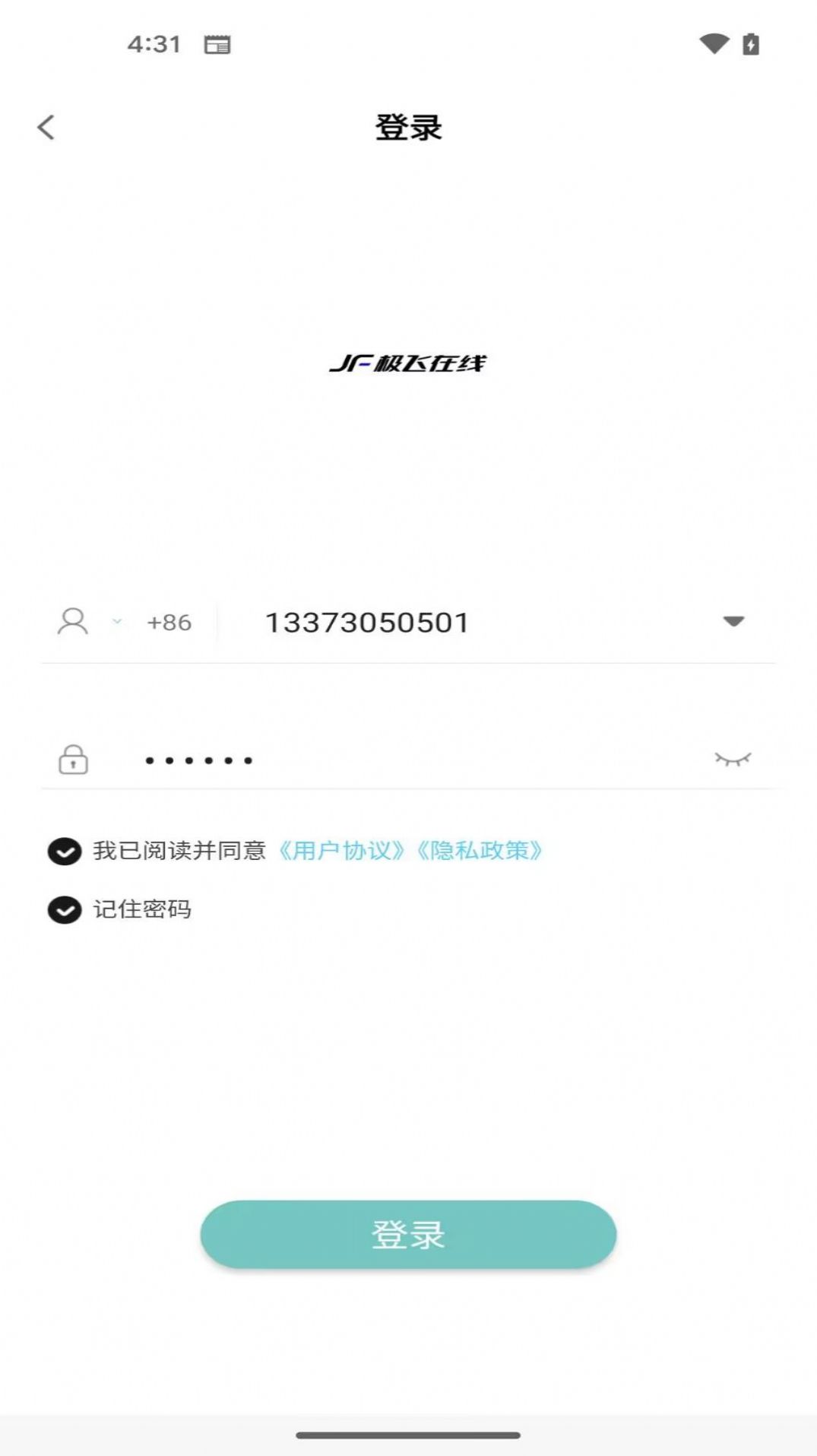Click the time display in status bar
The image size is (817, 1456).
[155, 44]
